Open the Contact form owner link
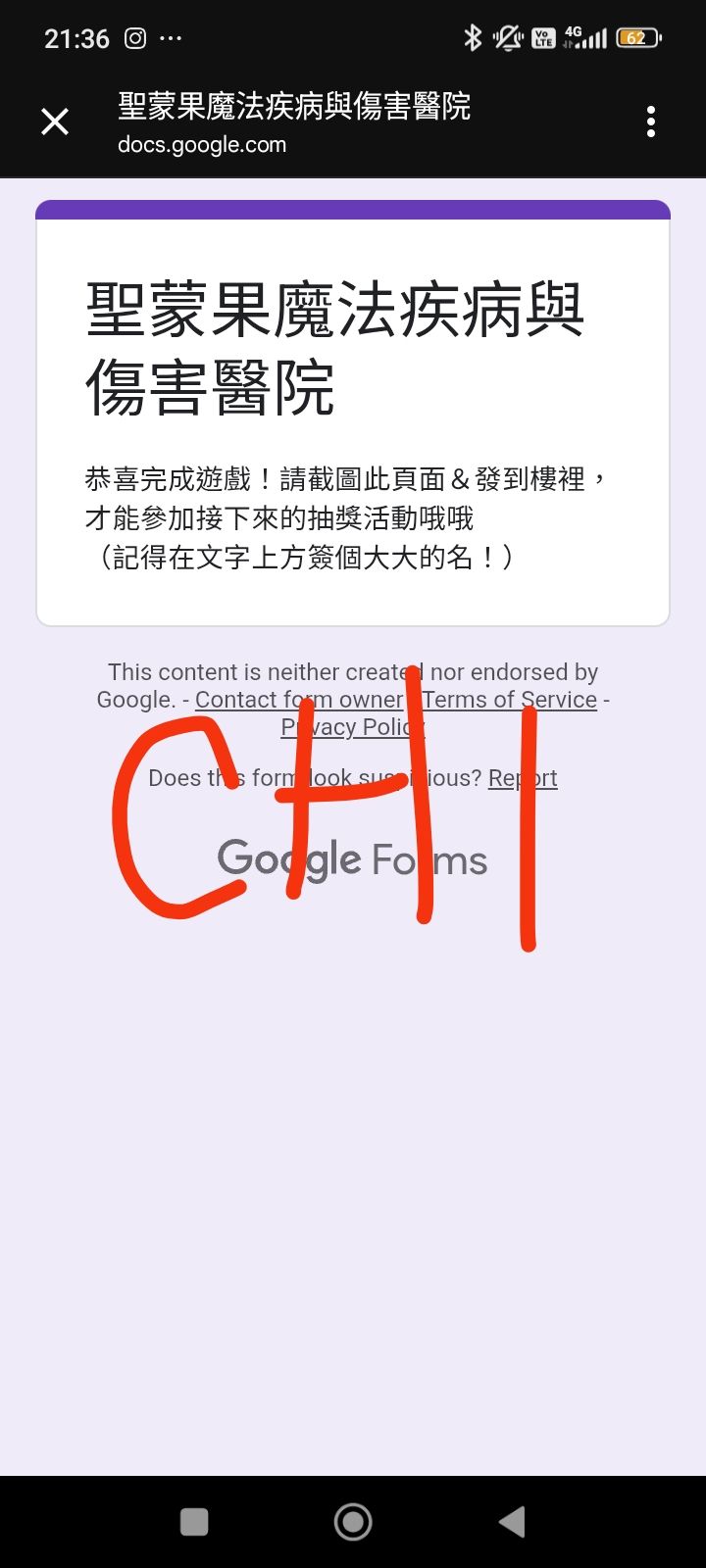706x1568 pixels. pyautogui.click(x=298, y=700)
